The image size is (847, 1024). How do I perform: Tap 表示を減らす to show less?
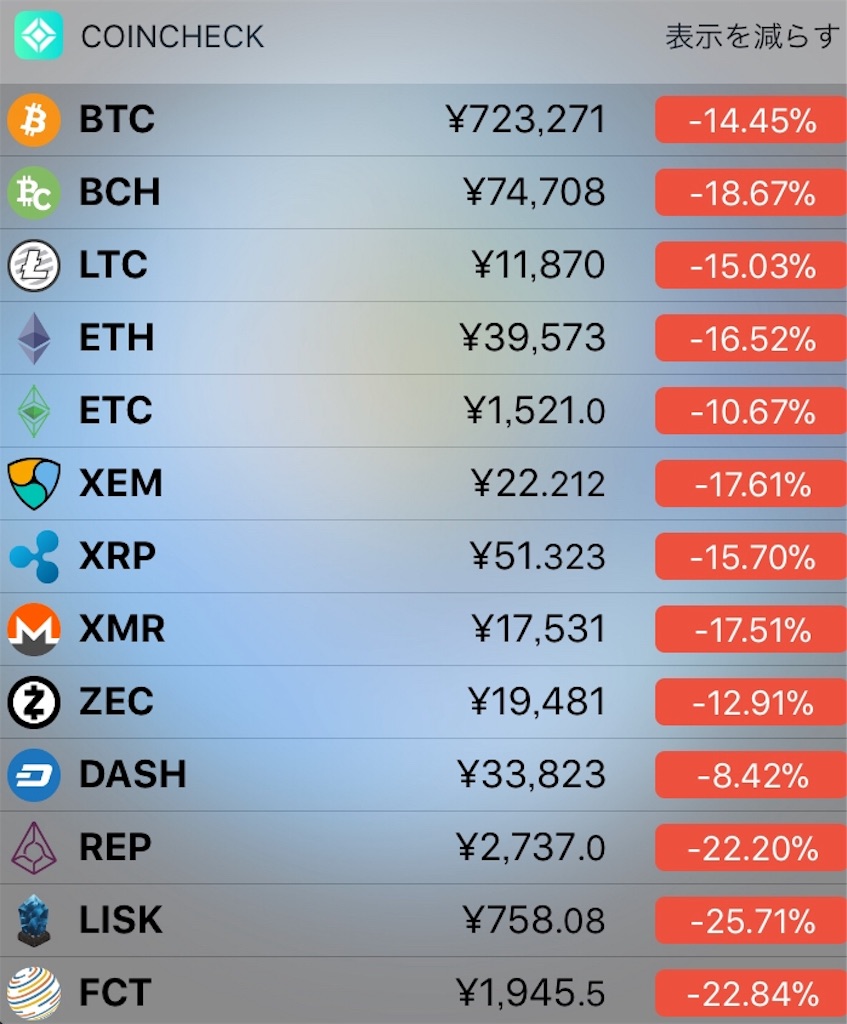752,37
